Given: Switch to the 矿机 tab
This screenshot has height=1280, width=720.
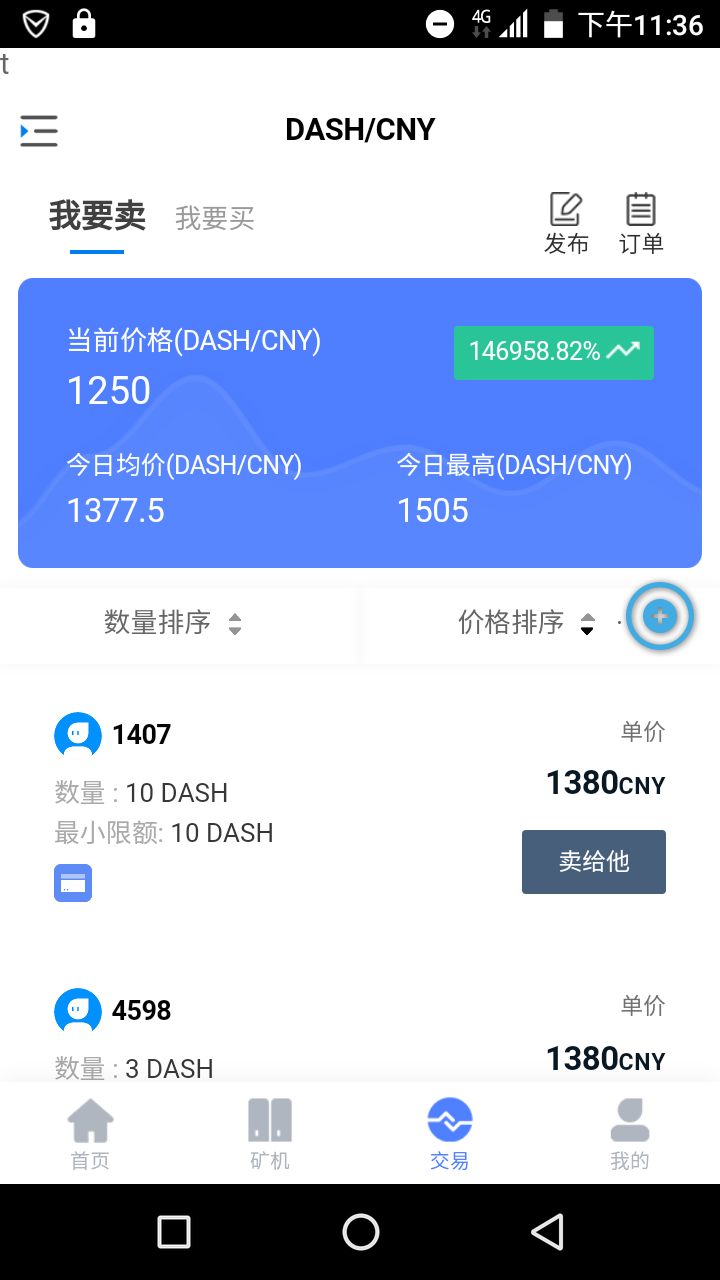Looking at the screenshot, I should [x=270, y=1134].
